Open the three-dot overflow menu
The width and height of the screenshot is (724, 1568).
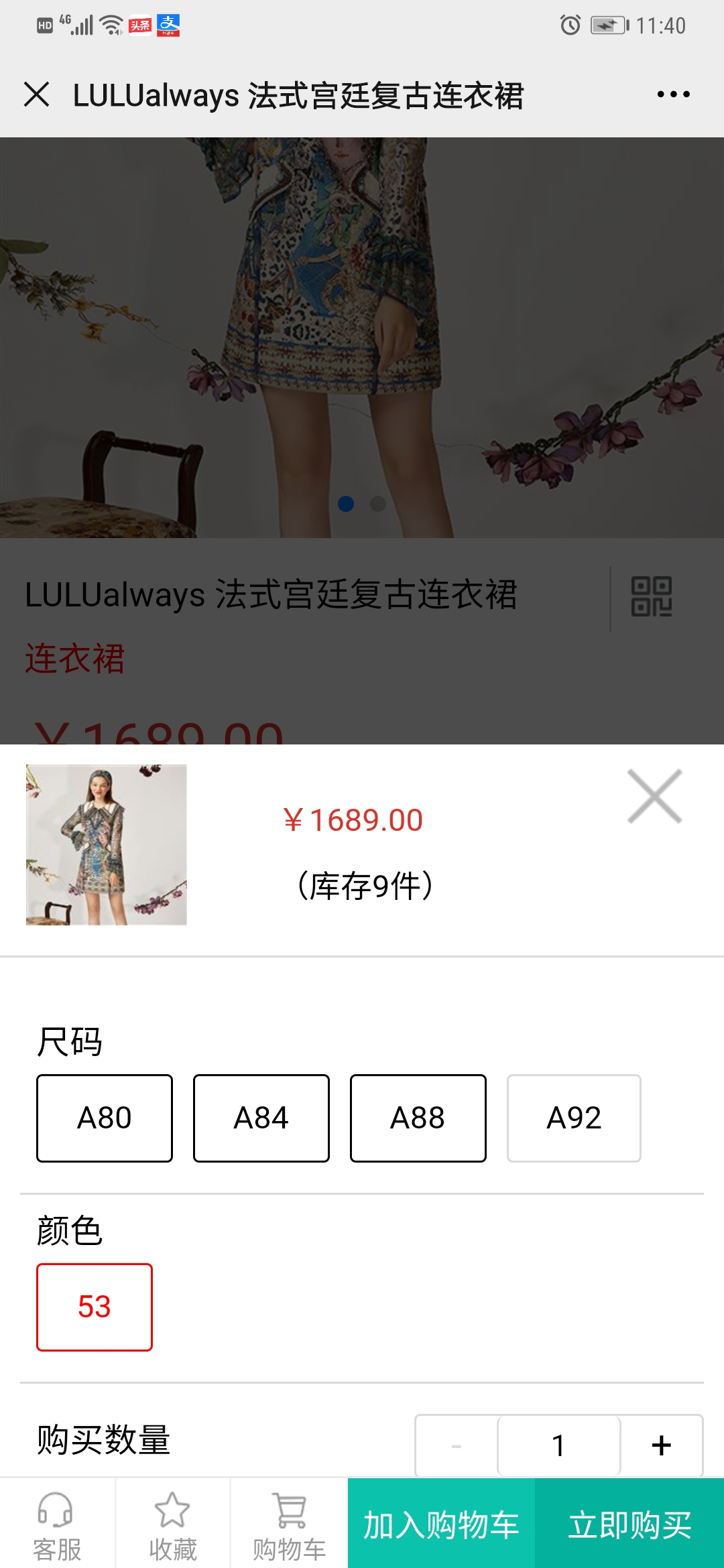[x=673, y=94]
